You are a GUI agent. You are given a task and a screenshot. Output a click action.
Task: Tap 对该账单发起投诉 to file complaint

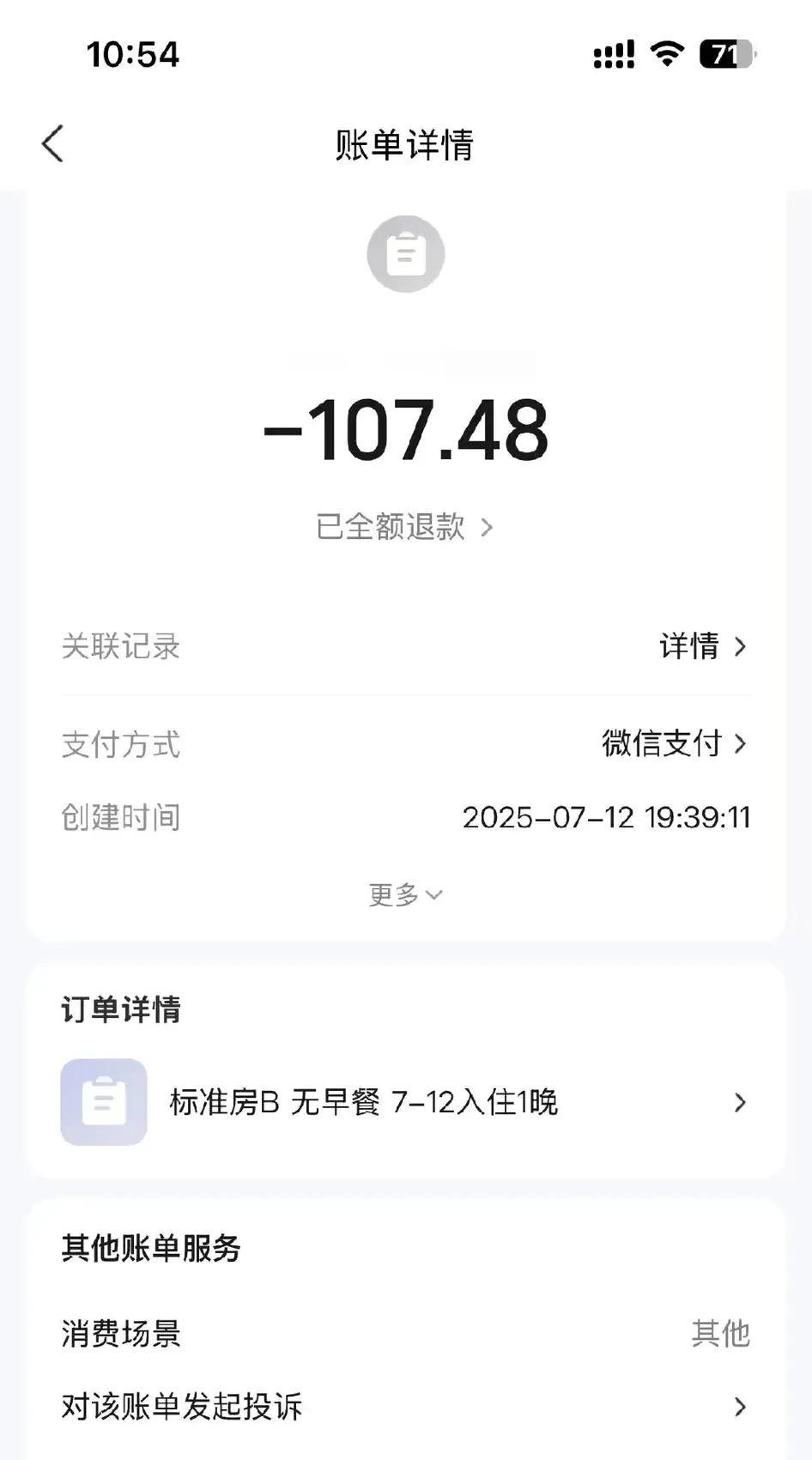pyautogui.click(x=405, y=1407)
